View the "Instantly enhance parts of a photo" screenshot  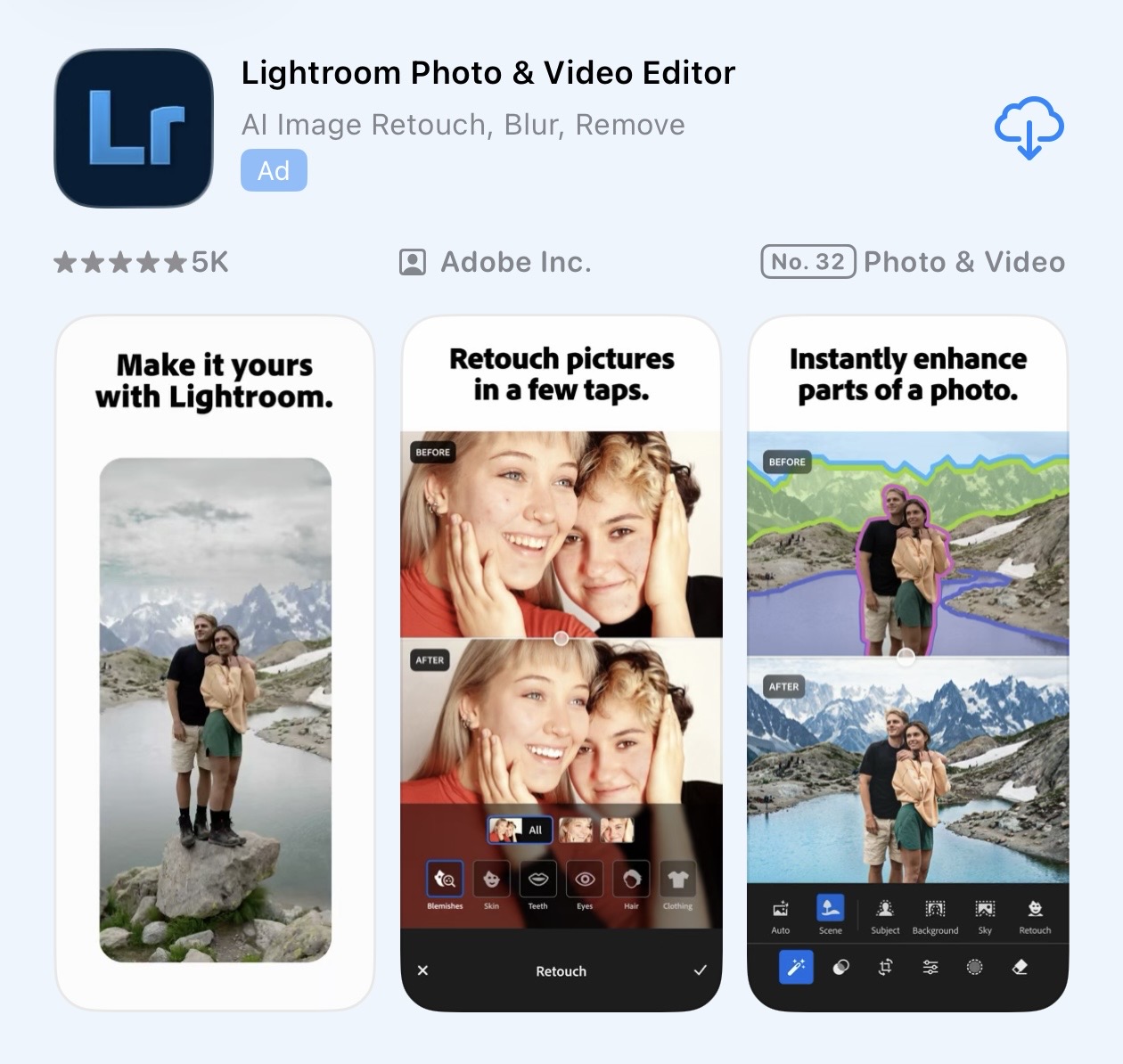pos(907,663)
